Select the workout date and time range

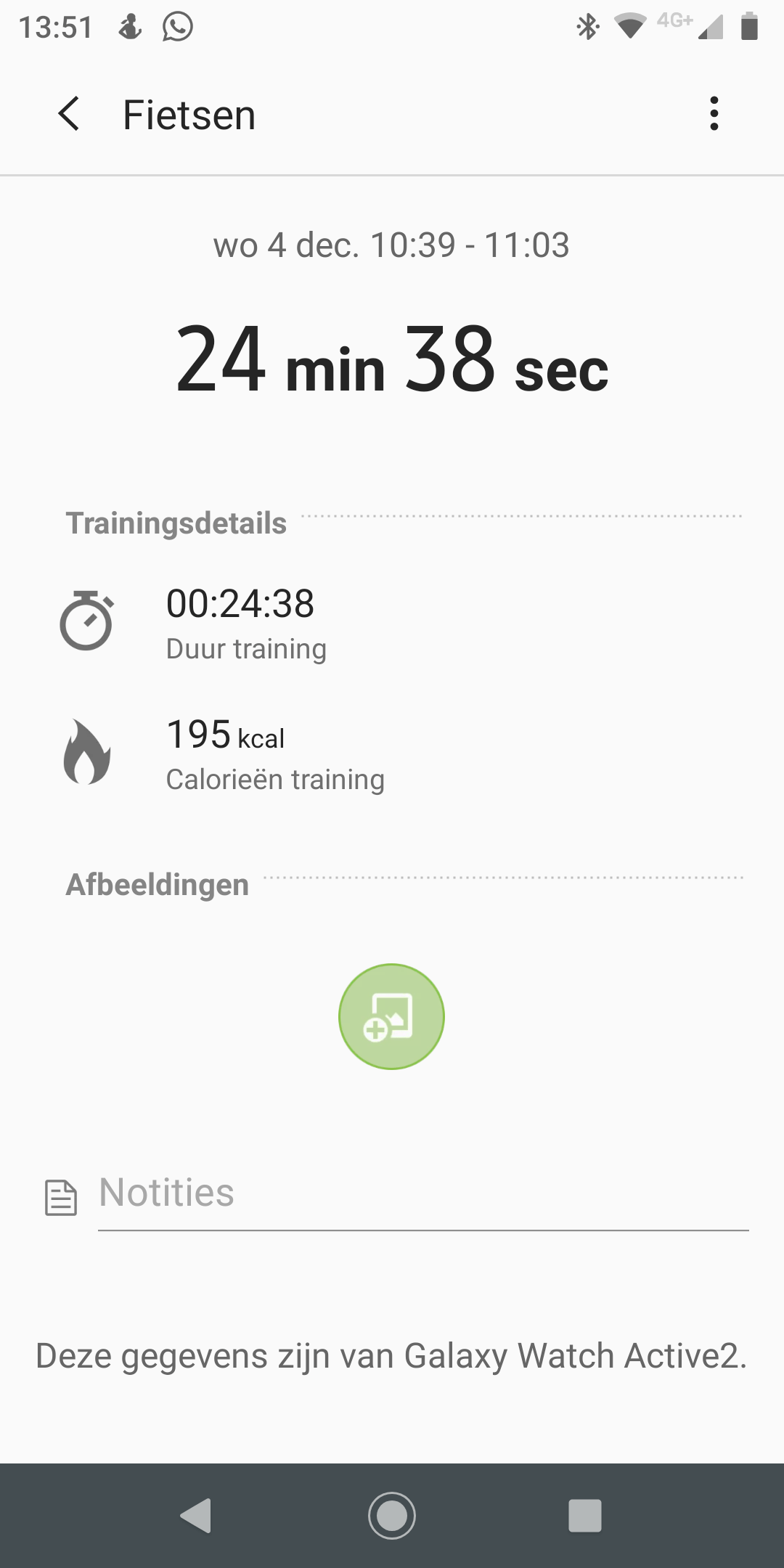(x=392, y=245)
